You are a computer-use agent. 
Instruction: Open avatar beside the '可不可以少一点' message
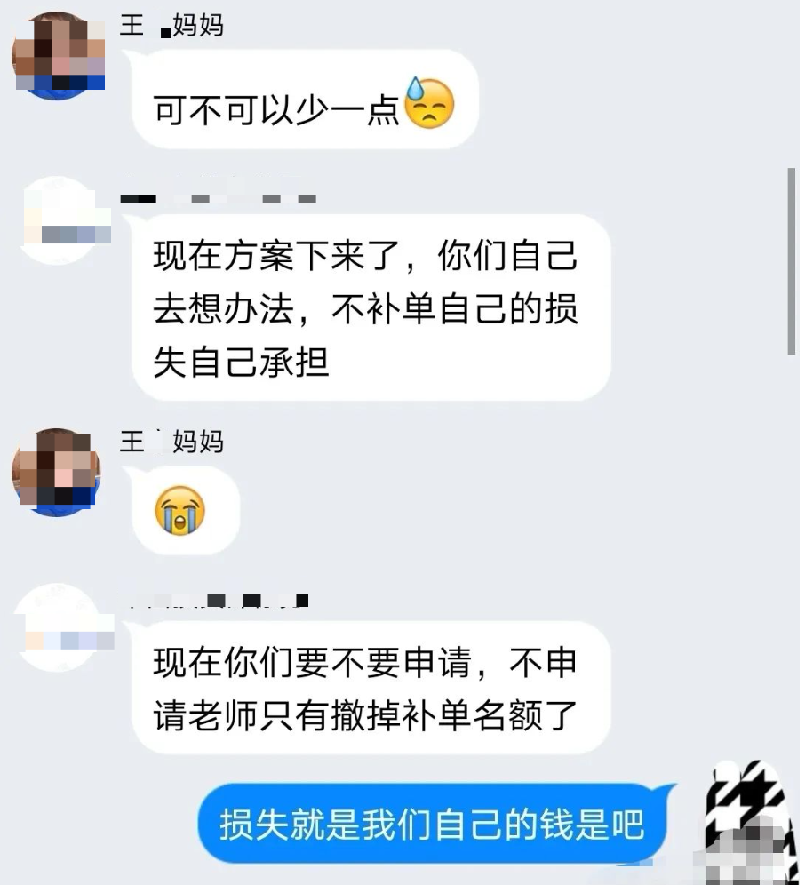[58, 56]
